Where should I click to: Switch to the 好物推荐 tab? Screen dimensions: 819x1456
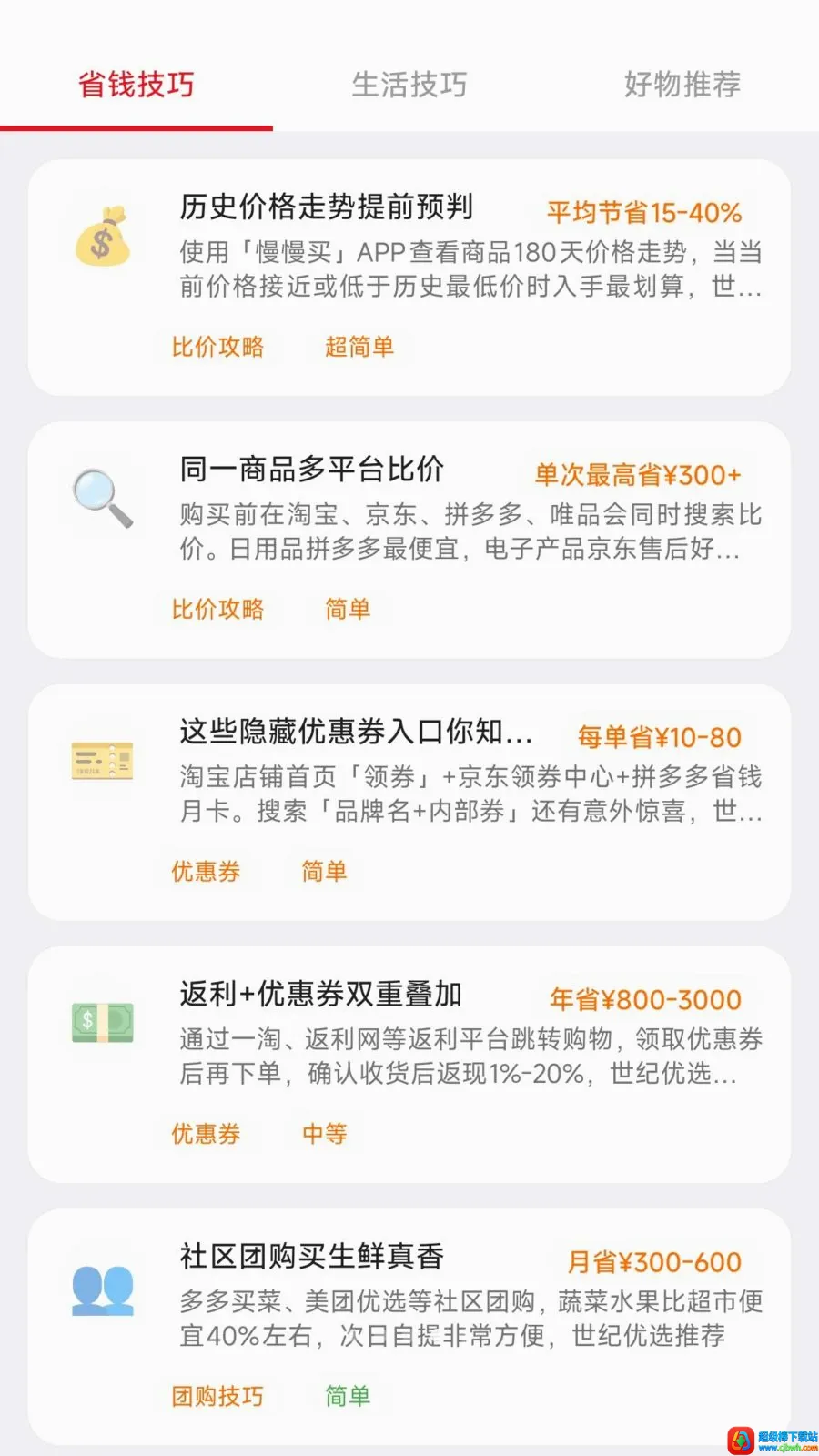[x=682, y=85]
